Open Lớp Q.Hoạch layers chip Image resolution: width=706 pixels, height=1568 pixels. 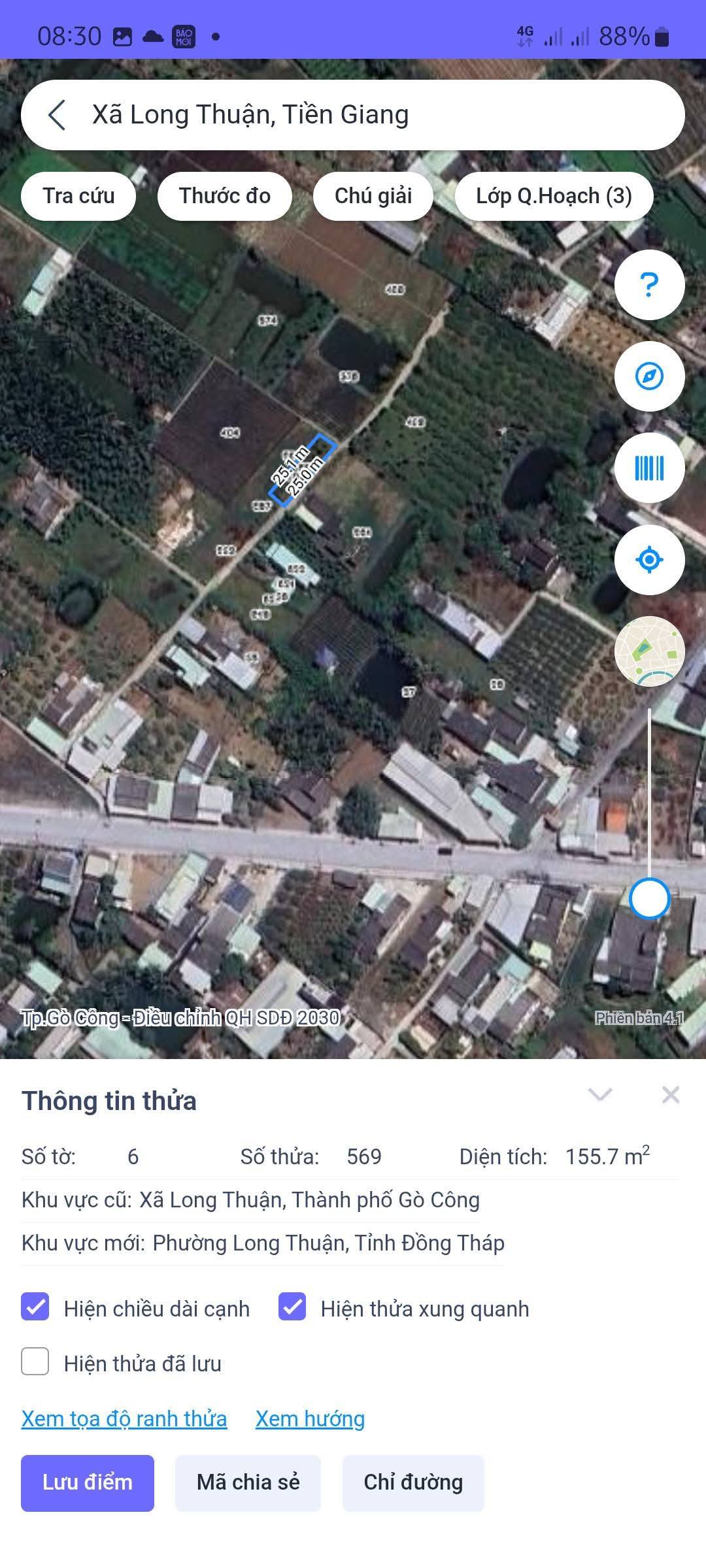click(554, 196)
